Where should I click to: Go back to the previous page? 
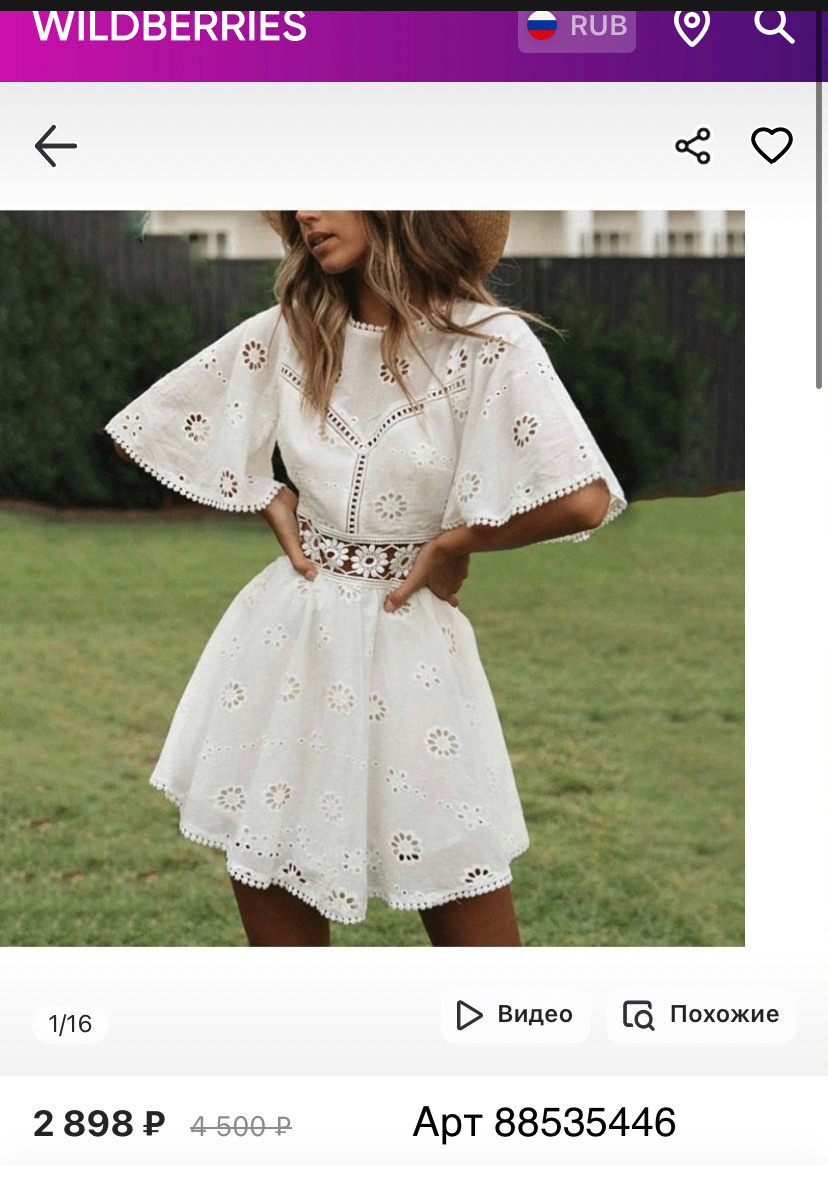coord(56,147)
